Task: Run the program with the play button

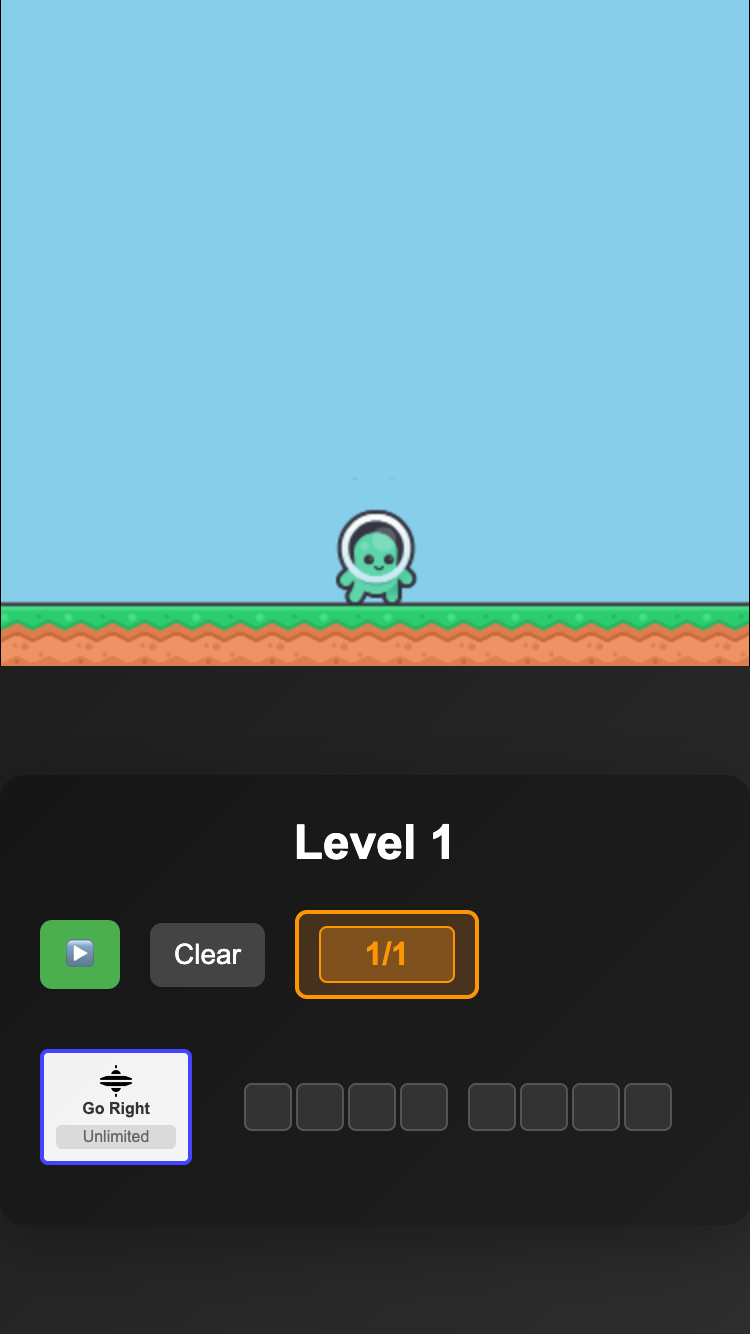Action: pyautogui.click(x=80, y=954)
